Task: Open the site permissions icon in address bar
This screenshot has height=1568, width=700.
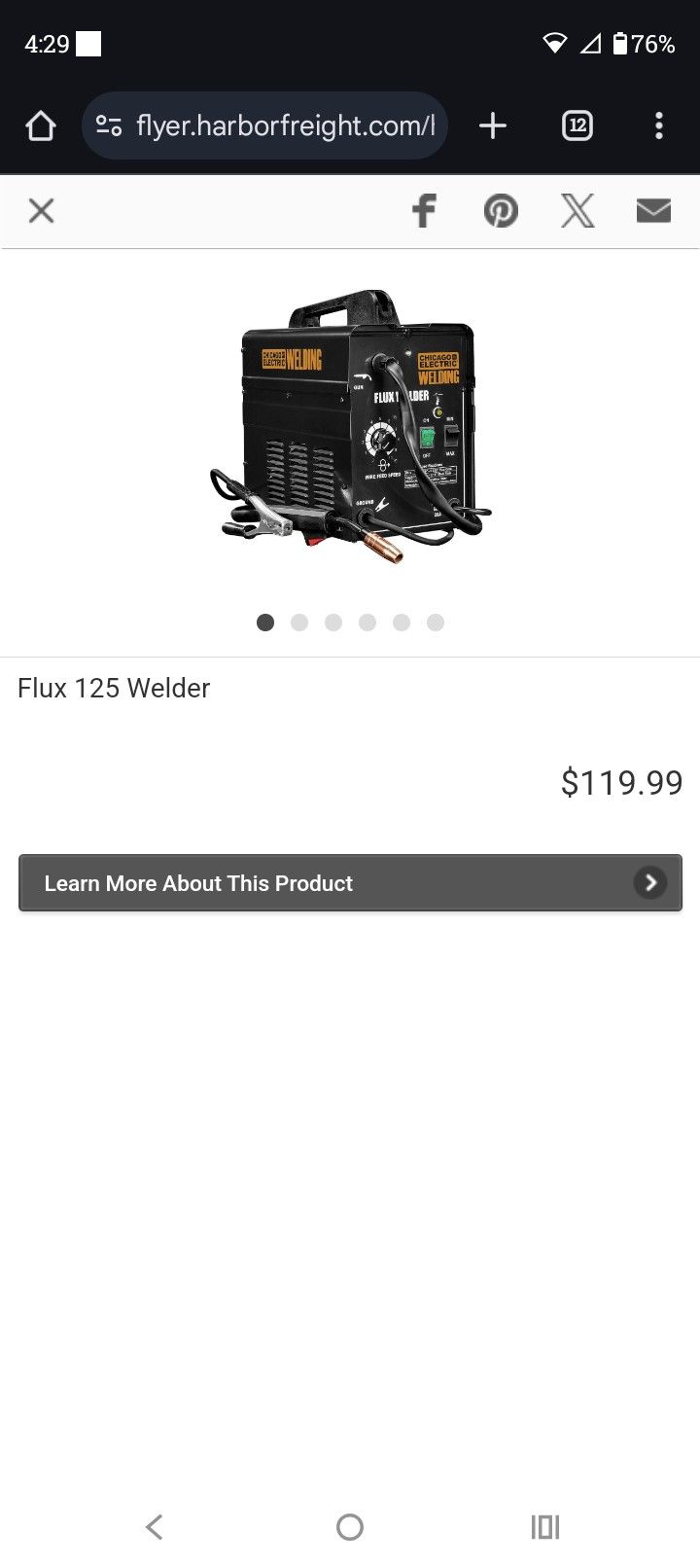Action: pyautogui.click(x=108, y=125)
